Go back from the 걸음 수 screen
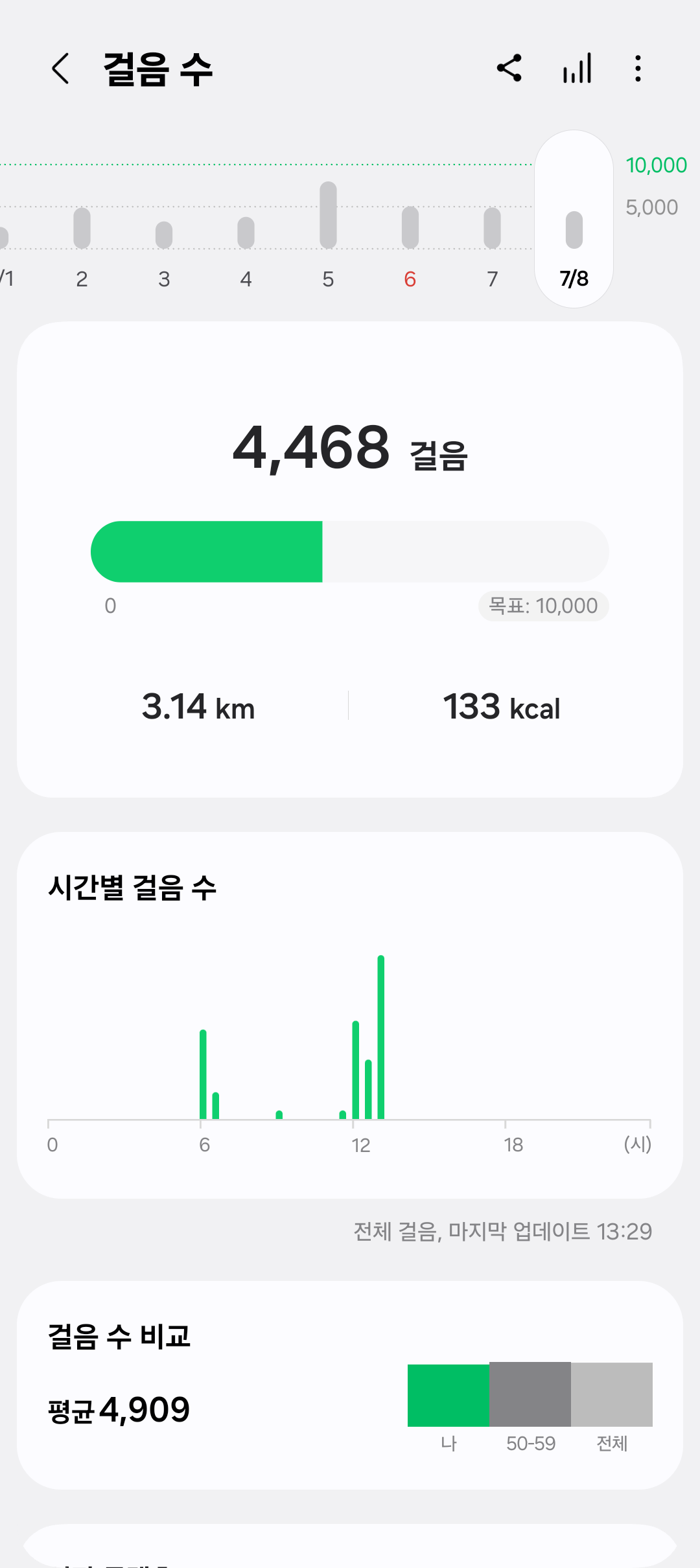This screenshot has width=700, height=1568. click(60, 69)
